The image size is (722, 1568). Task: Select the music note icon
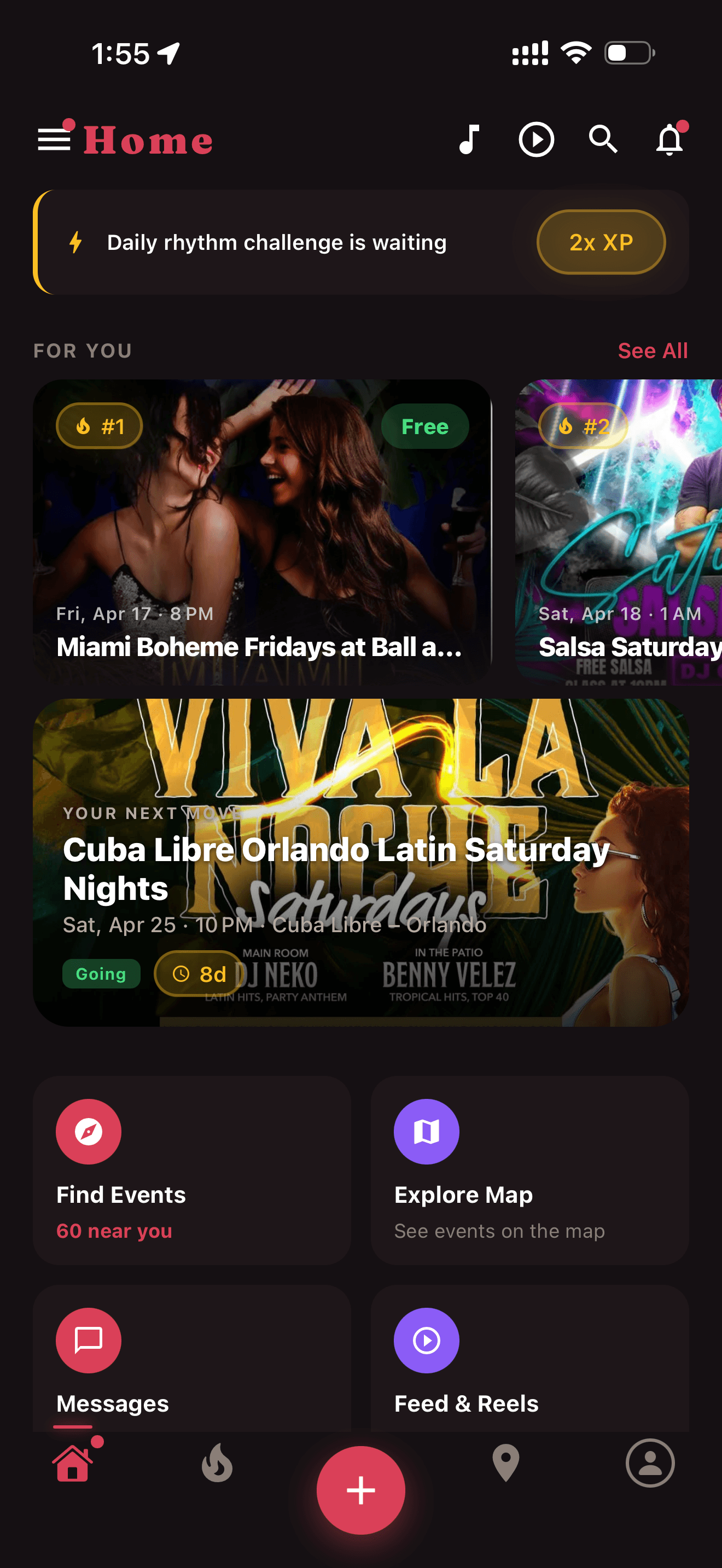coord(469,139)
